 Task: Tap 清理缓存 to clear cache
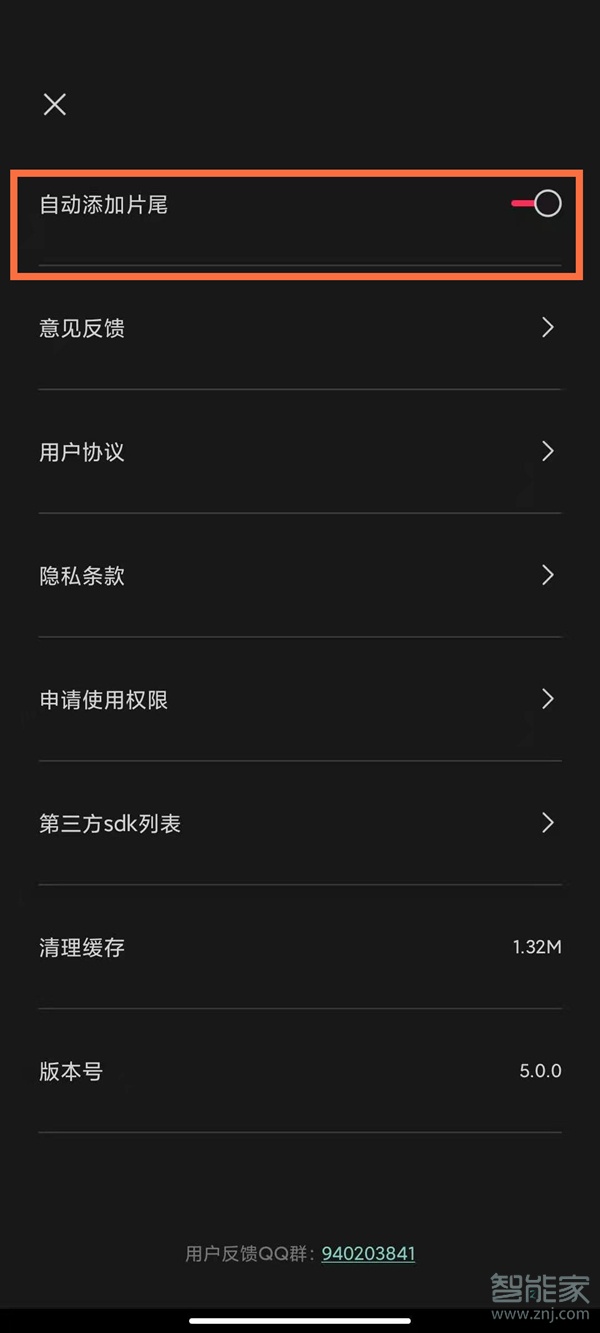click(300, 947)
